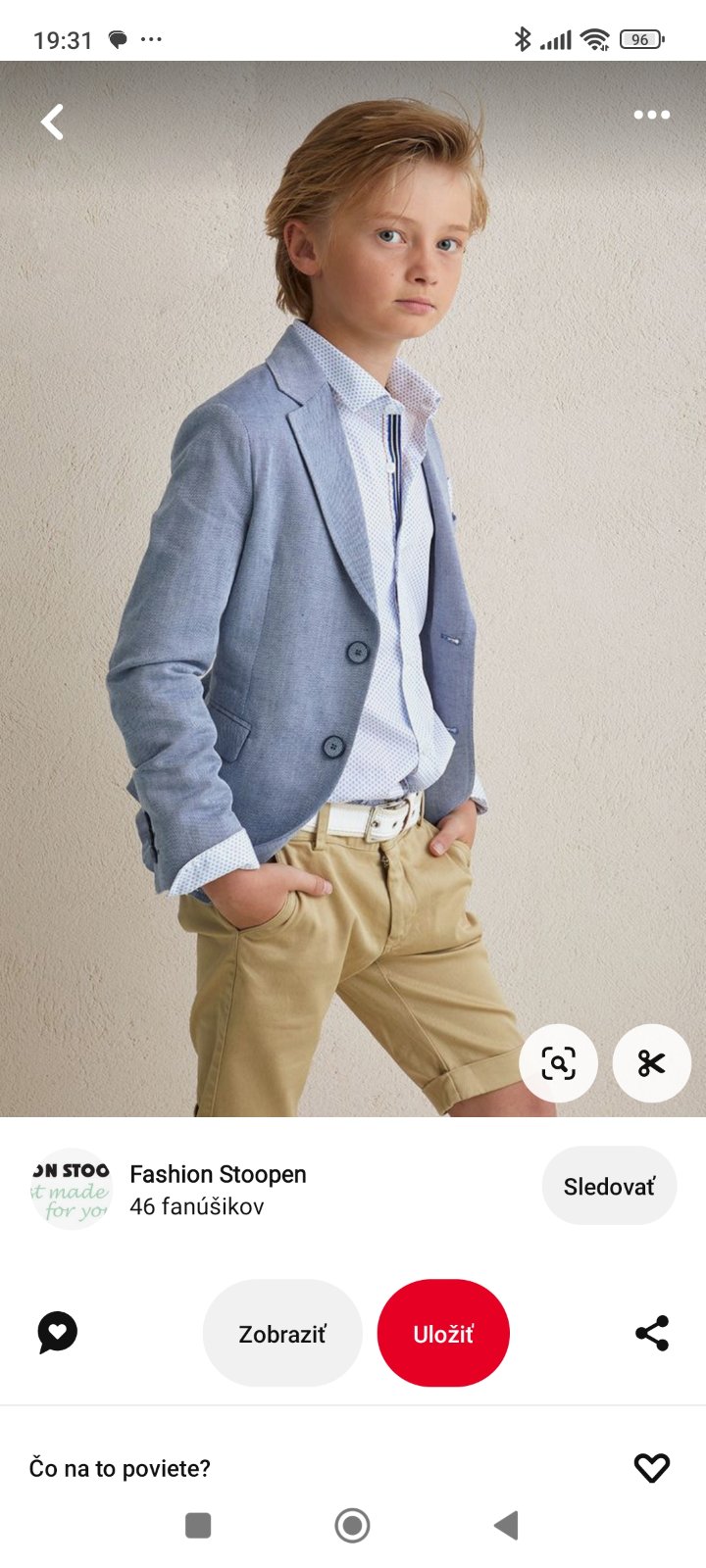React with the heart next to Čo na to poviete?
This screenshot has height=1568, width=706.
click(652, 1467)
